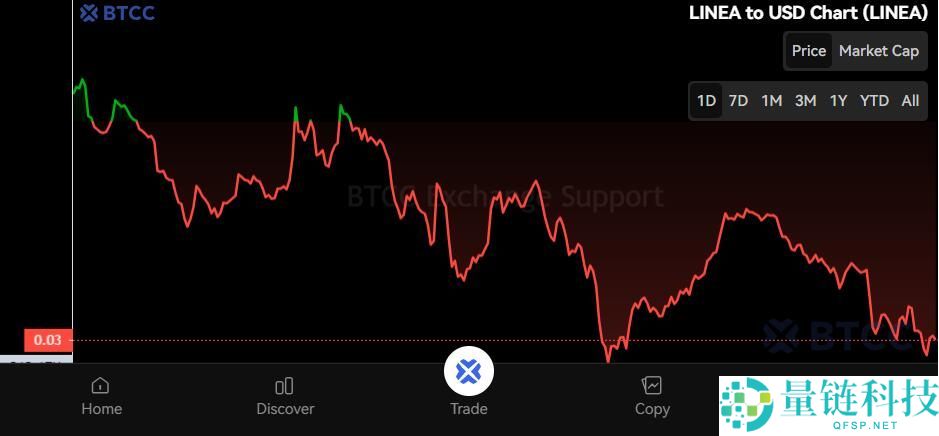This screenshot has height=436, width=939.
Task: Switch to the Copy tab
Action: coord(652,396)
